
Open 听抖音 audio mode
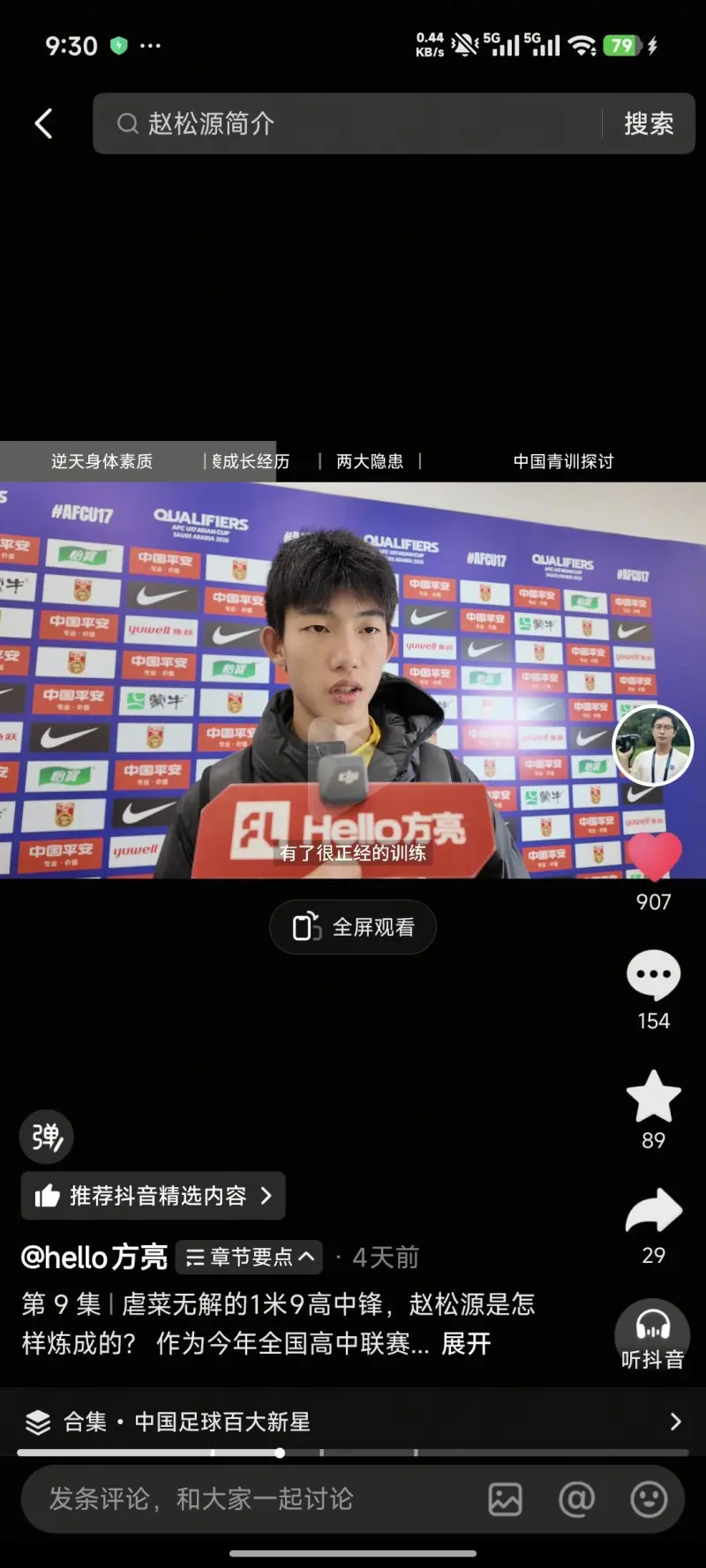pyautogui.click(x=653, y=1335)
